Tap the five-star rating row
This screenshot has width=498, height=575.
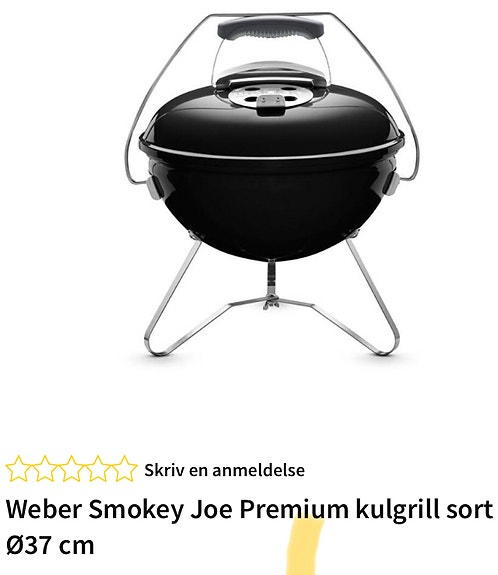71,469
